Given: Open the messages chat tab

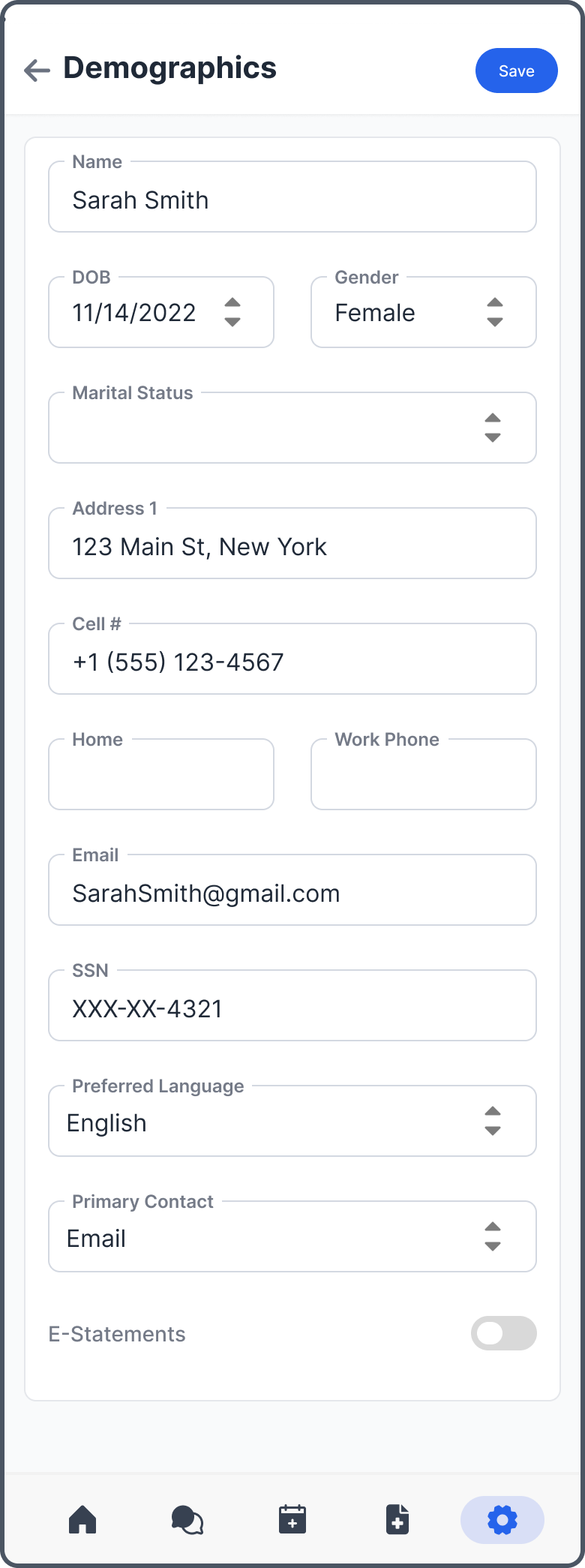Looking at the screenshot, I should (187, 1520).
